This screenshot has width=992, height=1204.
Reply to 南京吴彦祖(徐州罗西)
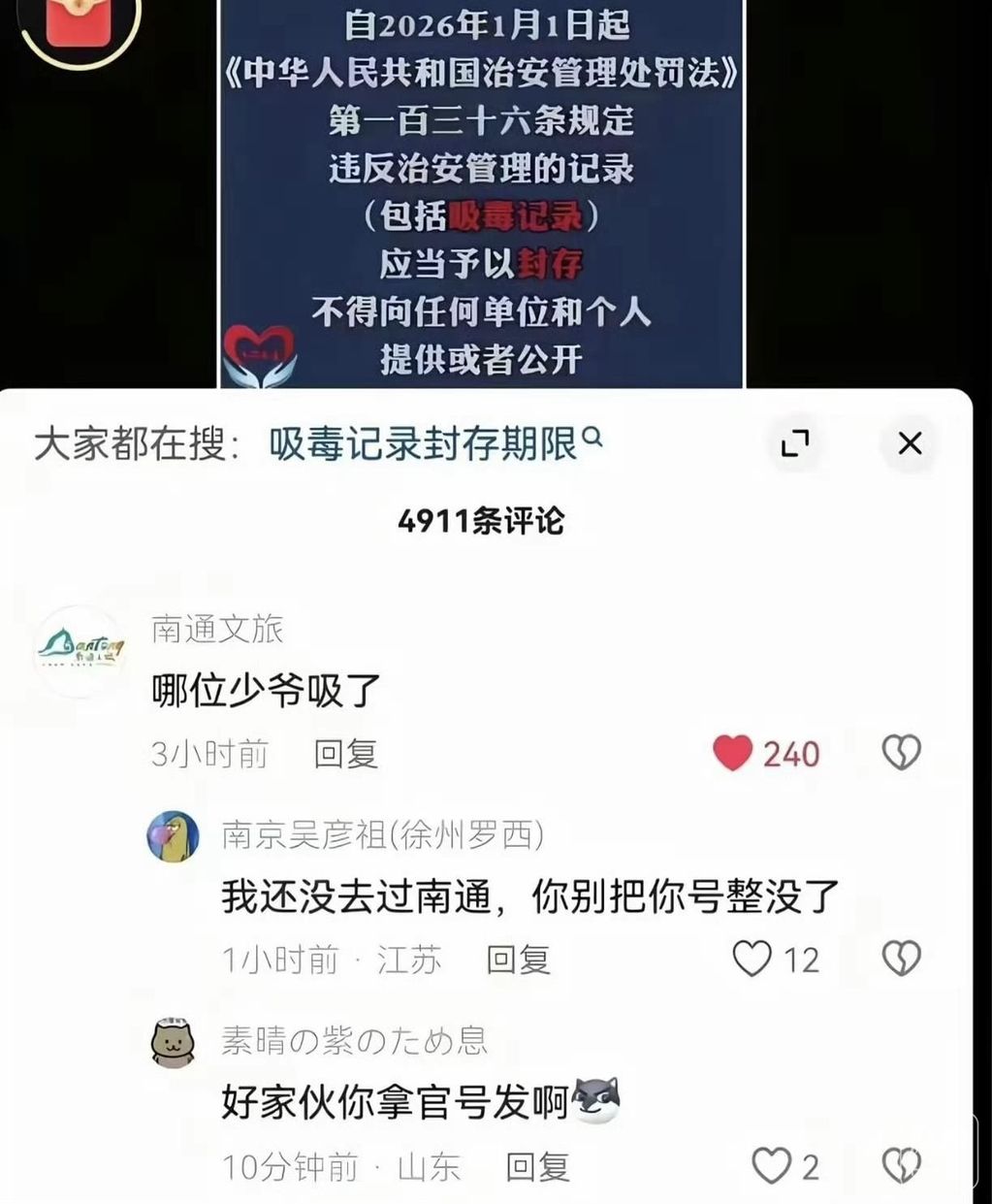[518, 960]
